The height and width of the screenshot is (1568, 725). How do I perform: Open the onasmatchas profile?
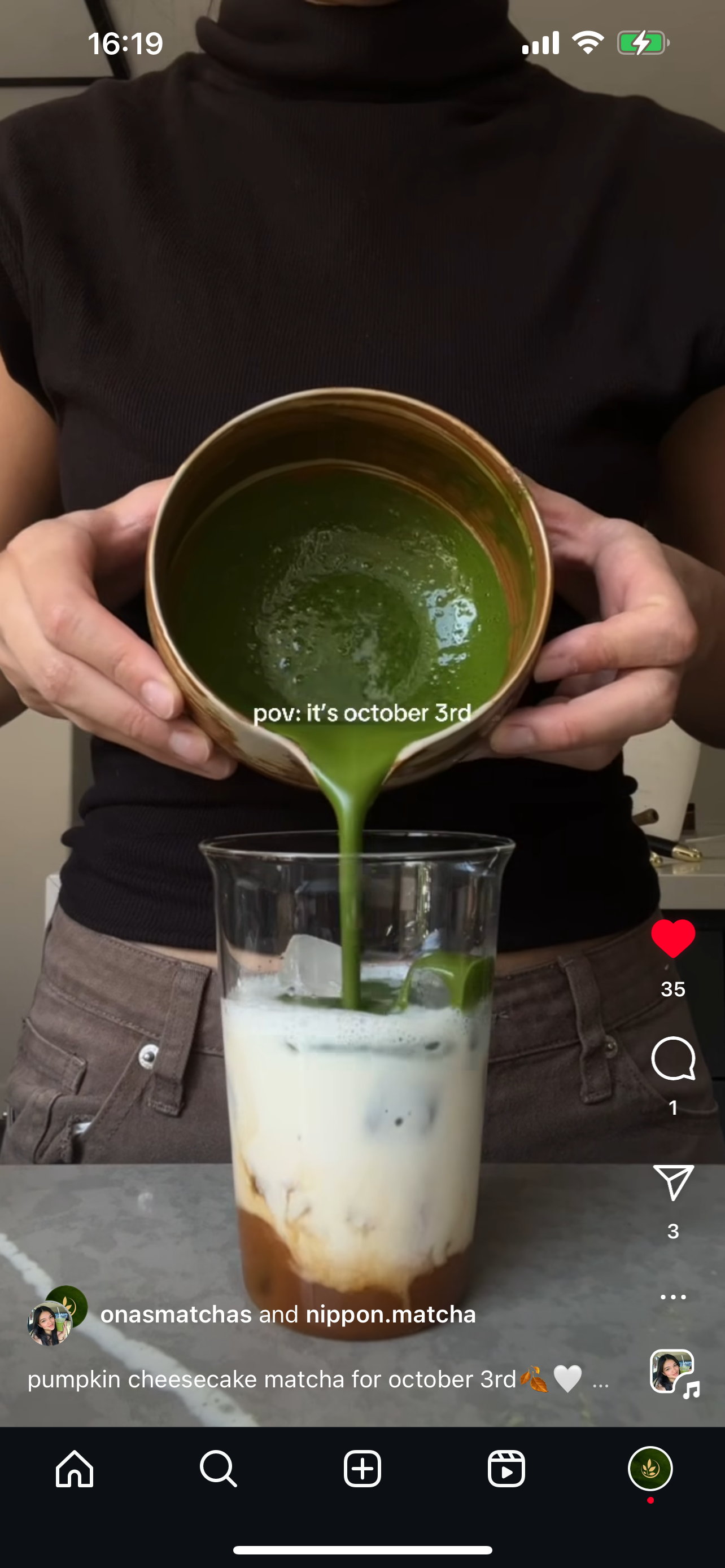(176, 1314)
